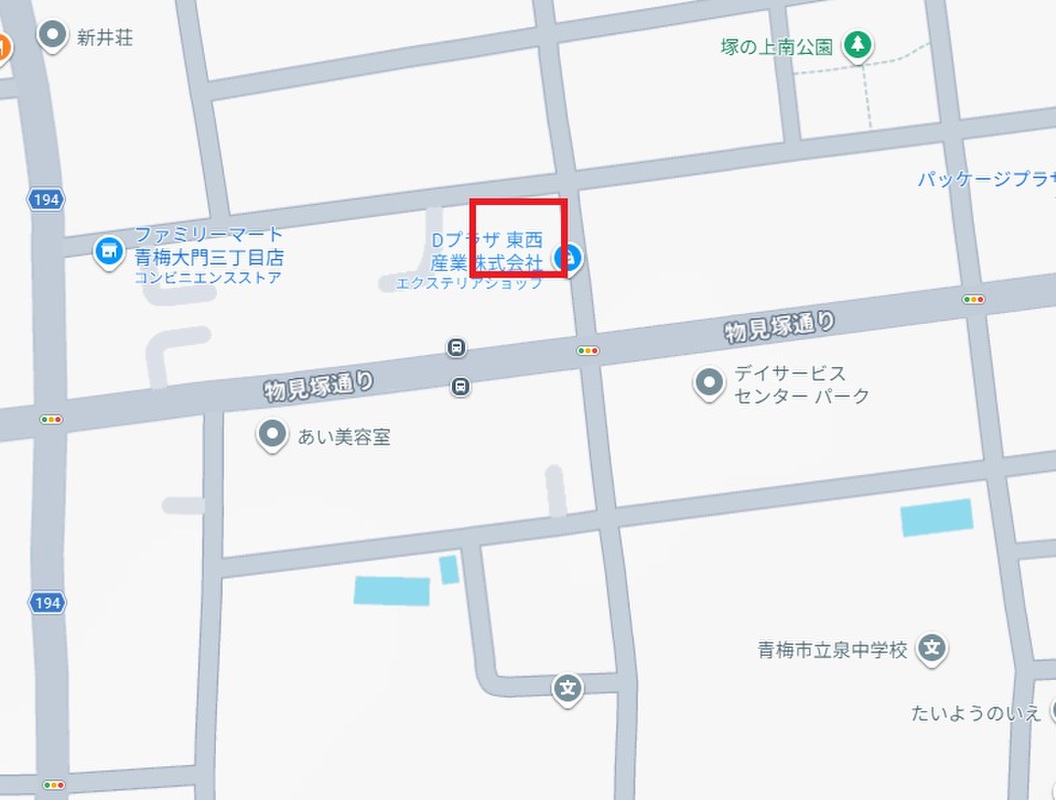Image resolution: width=1056 pixels, height=800 pixels.
Task: Select デイサービスセンター パーク marker
Action: (x=709, y=383)
